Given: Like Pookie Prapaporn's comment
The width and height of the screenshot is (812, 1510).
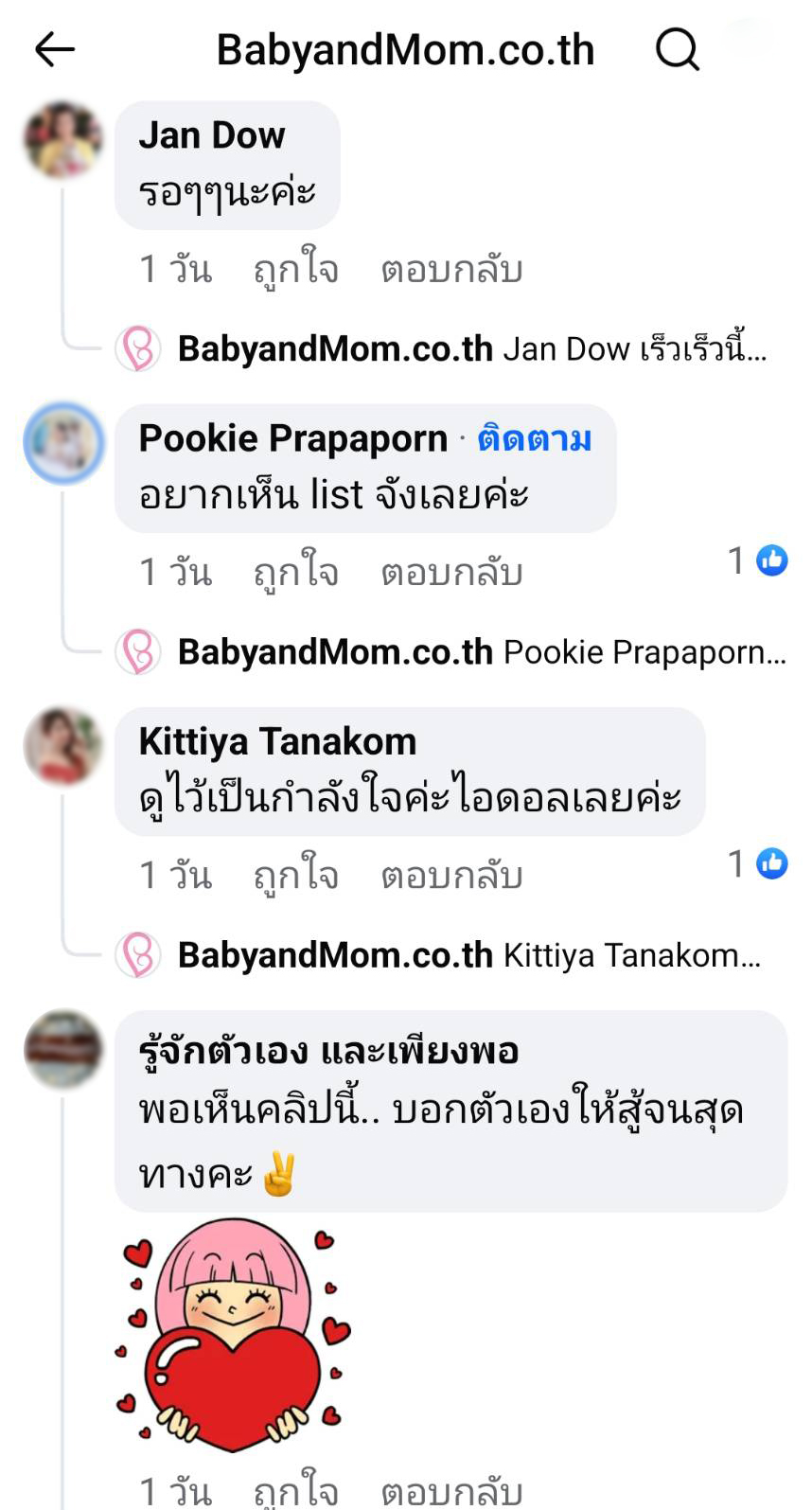Looking at the screenshot, I should pos(295,573).
